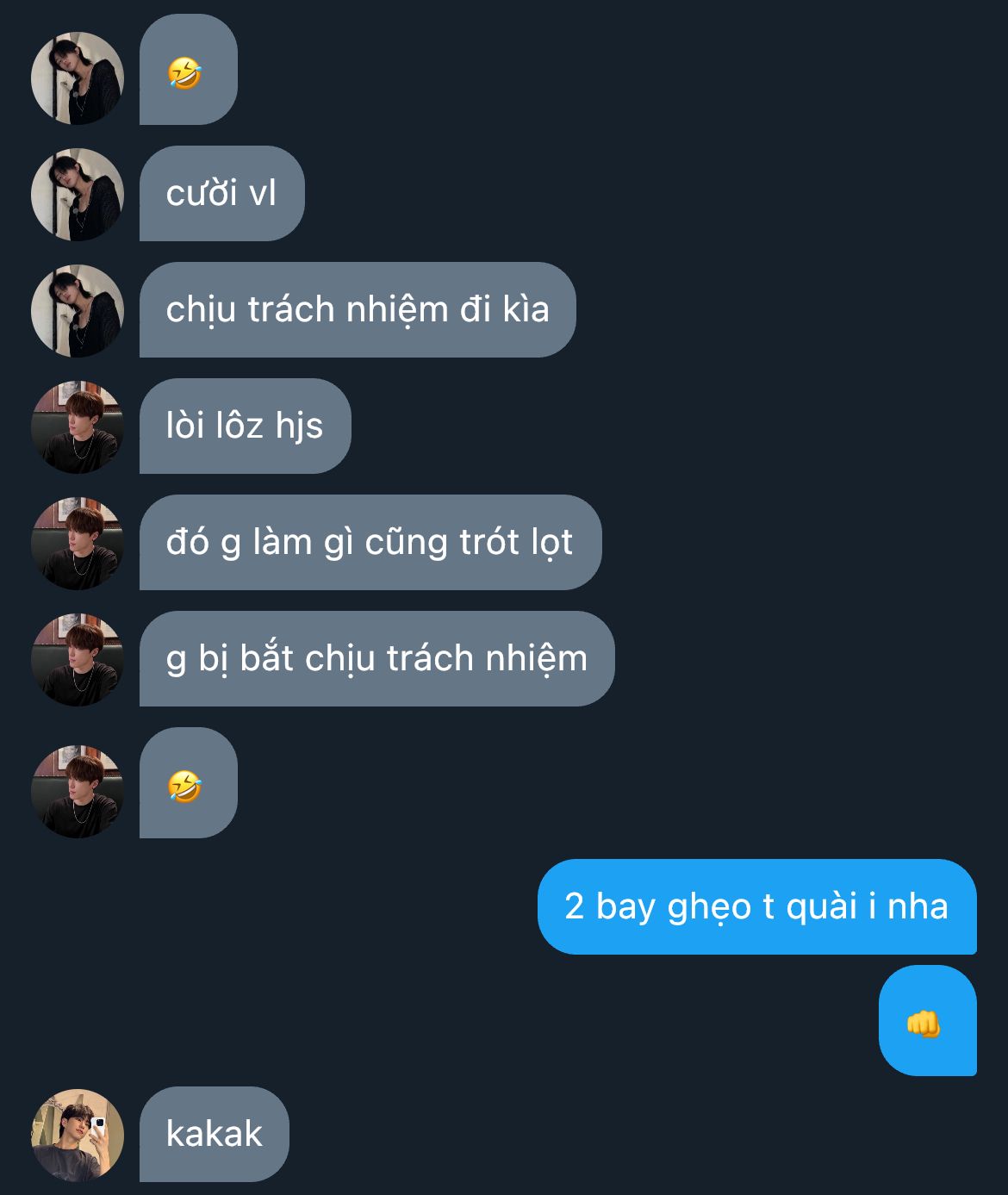Viewport: 1008px width, 1195px height.
Task: Select the "2 bay ghẹo t quài i nha" message
Action: 756,906
